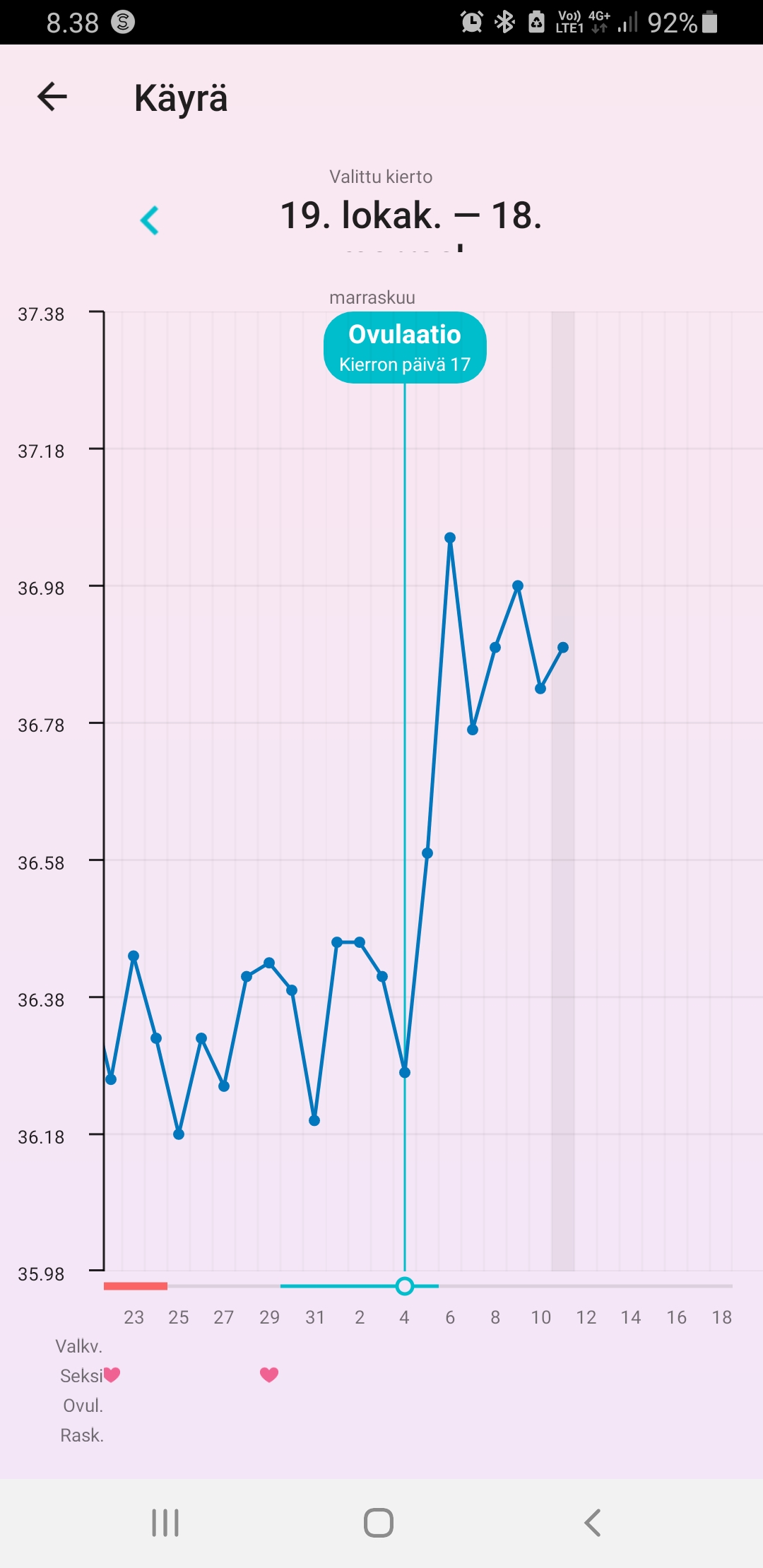
Task: Show the previous cycle with the teal chevron
Action: click(150, 220)
